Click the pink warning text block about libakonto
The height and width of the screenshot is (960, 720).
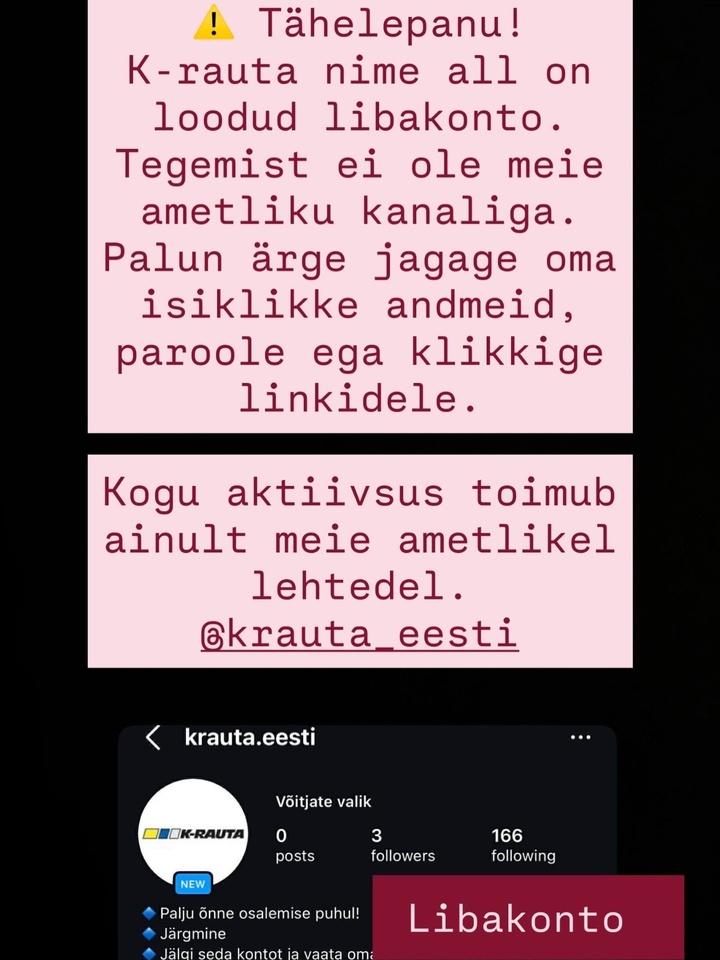(x=360, y=215)
